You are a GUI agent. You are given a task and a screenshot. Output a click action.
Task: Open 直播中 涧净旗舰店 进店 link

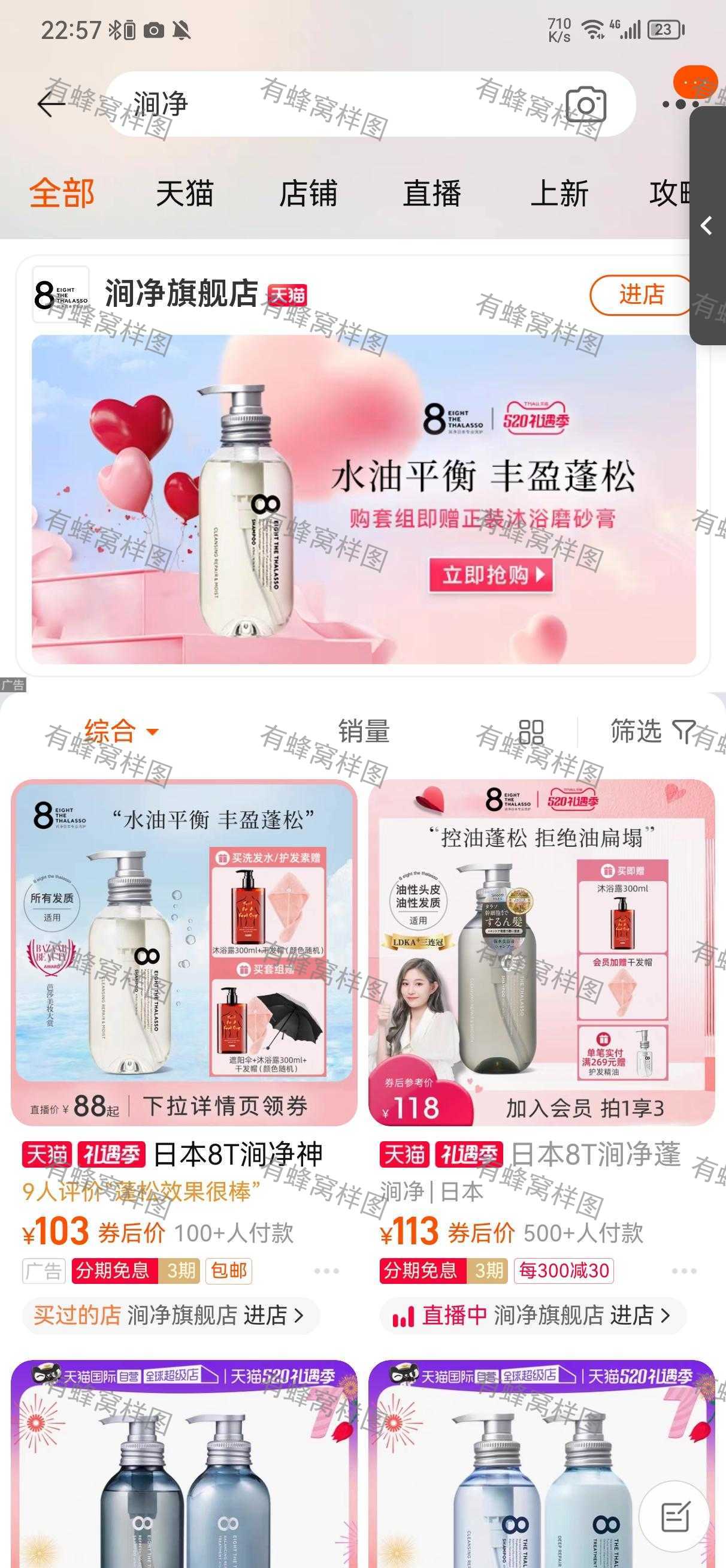click(x=533, y=1316)
